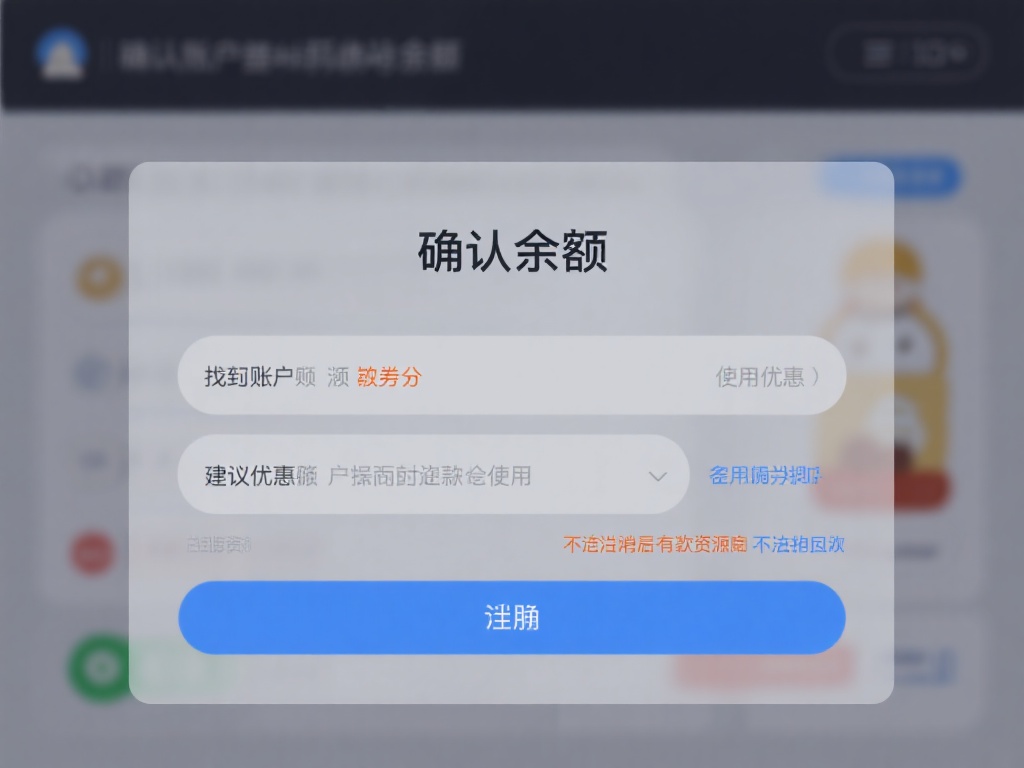Expand the 建议优惠 dropdown
The height and width of the screenshot is (768, 1024).
point(656,476)
